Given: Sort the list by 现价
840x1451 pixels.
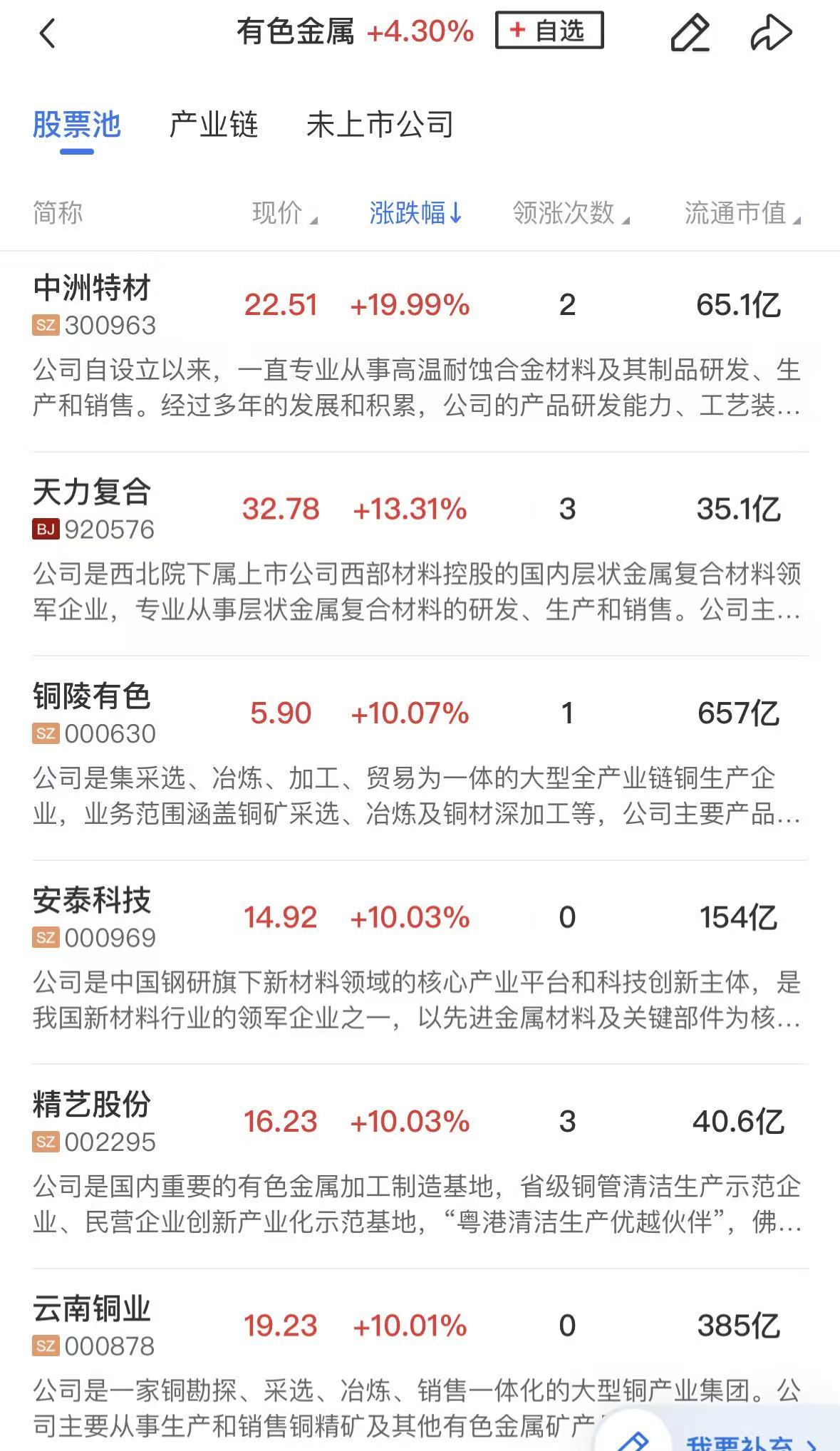Looking at the screenshot, I should 284,212.
